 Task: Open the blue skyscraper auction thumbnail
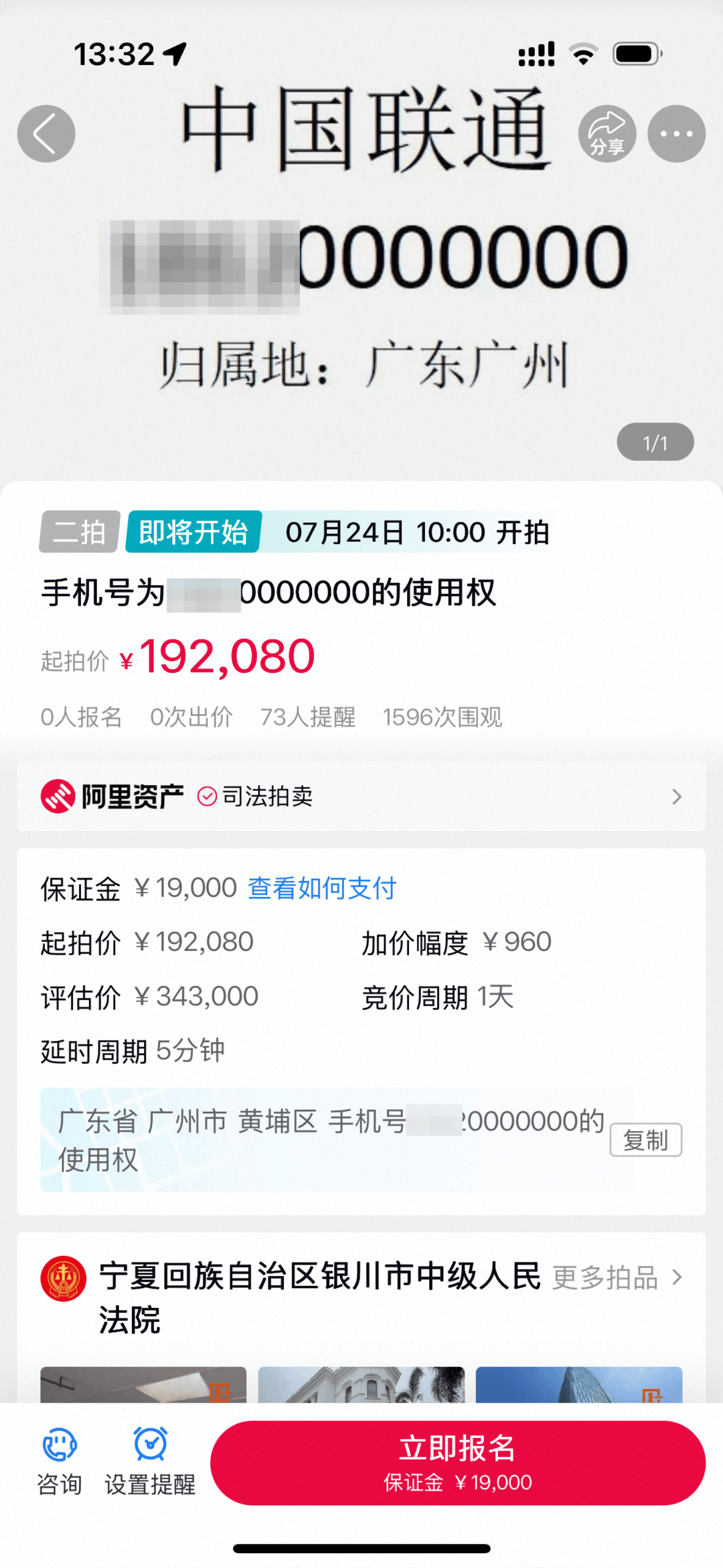[578, 1384]
